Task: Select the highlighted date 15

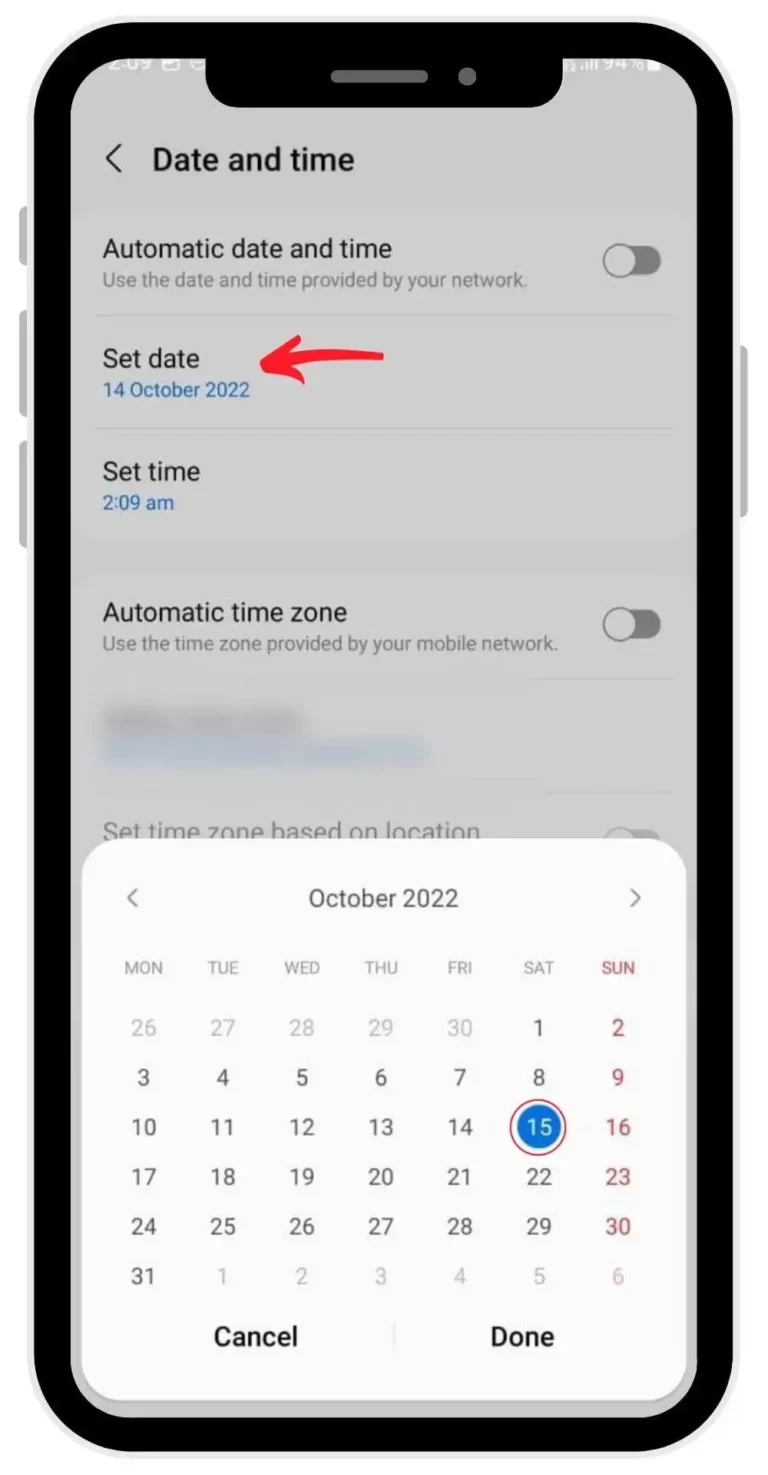Action: tap(538, 1127)
